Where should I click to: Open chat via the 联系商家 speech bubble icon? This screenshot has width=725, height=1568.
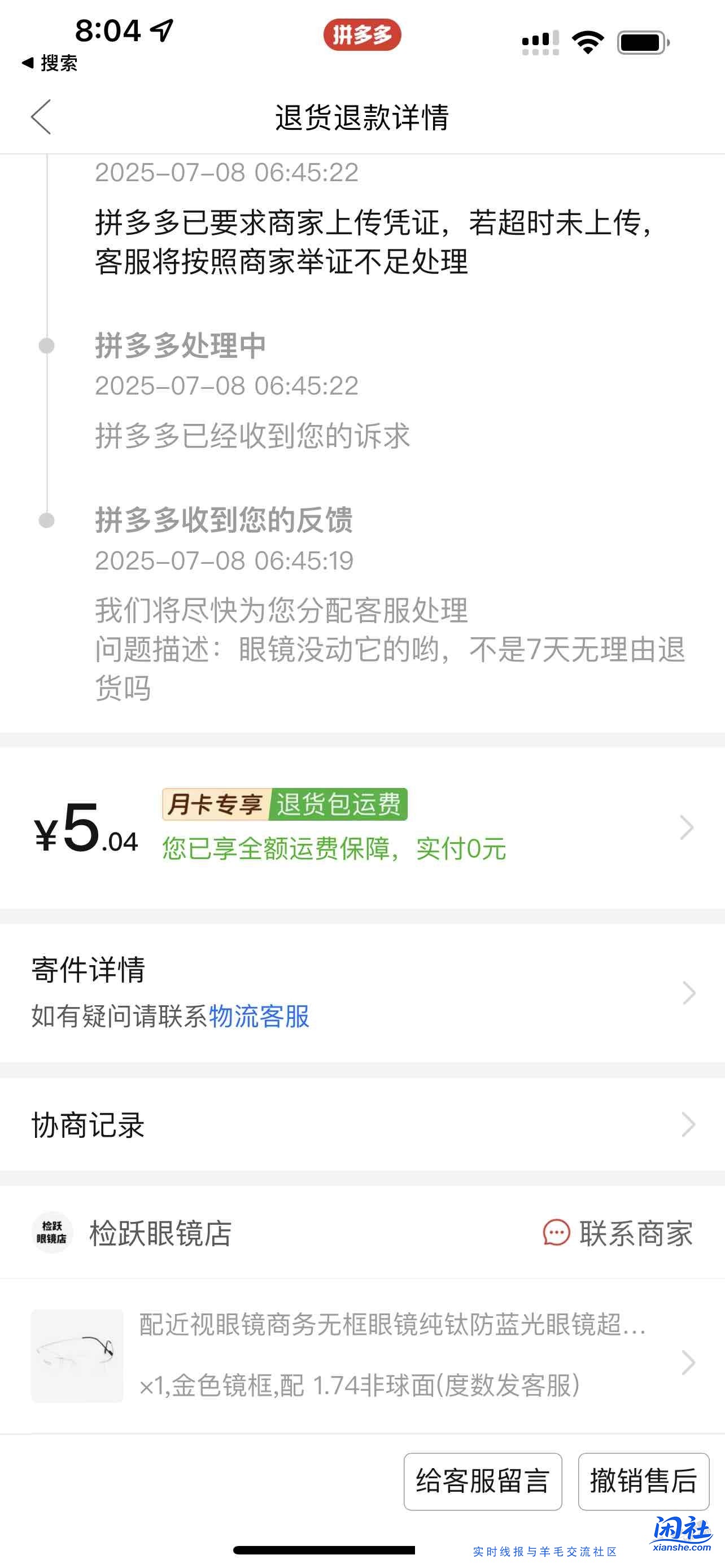point(554,1233)
